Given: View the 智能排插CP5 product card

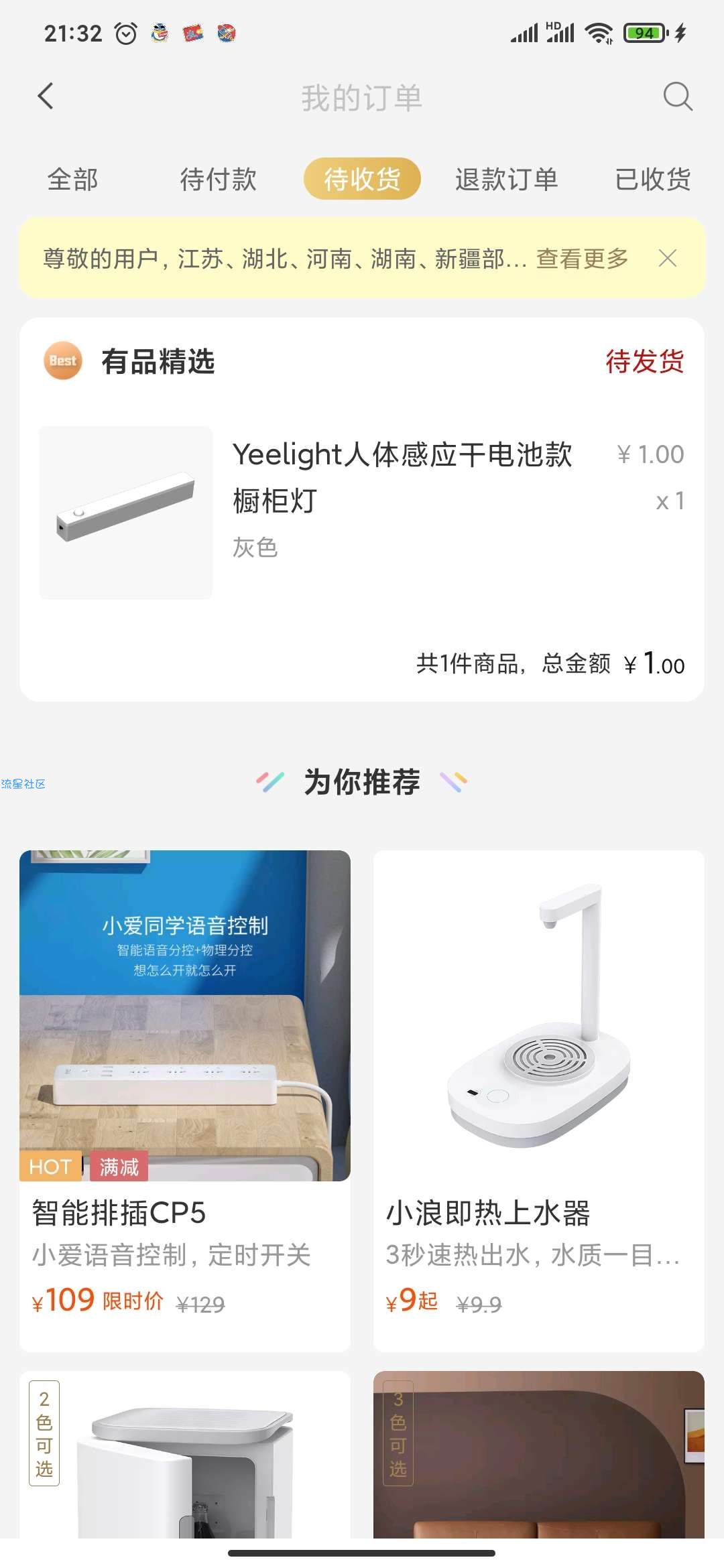Looking at the screenshot, I should point(185,1099).
